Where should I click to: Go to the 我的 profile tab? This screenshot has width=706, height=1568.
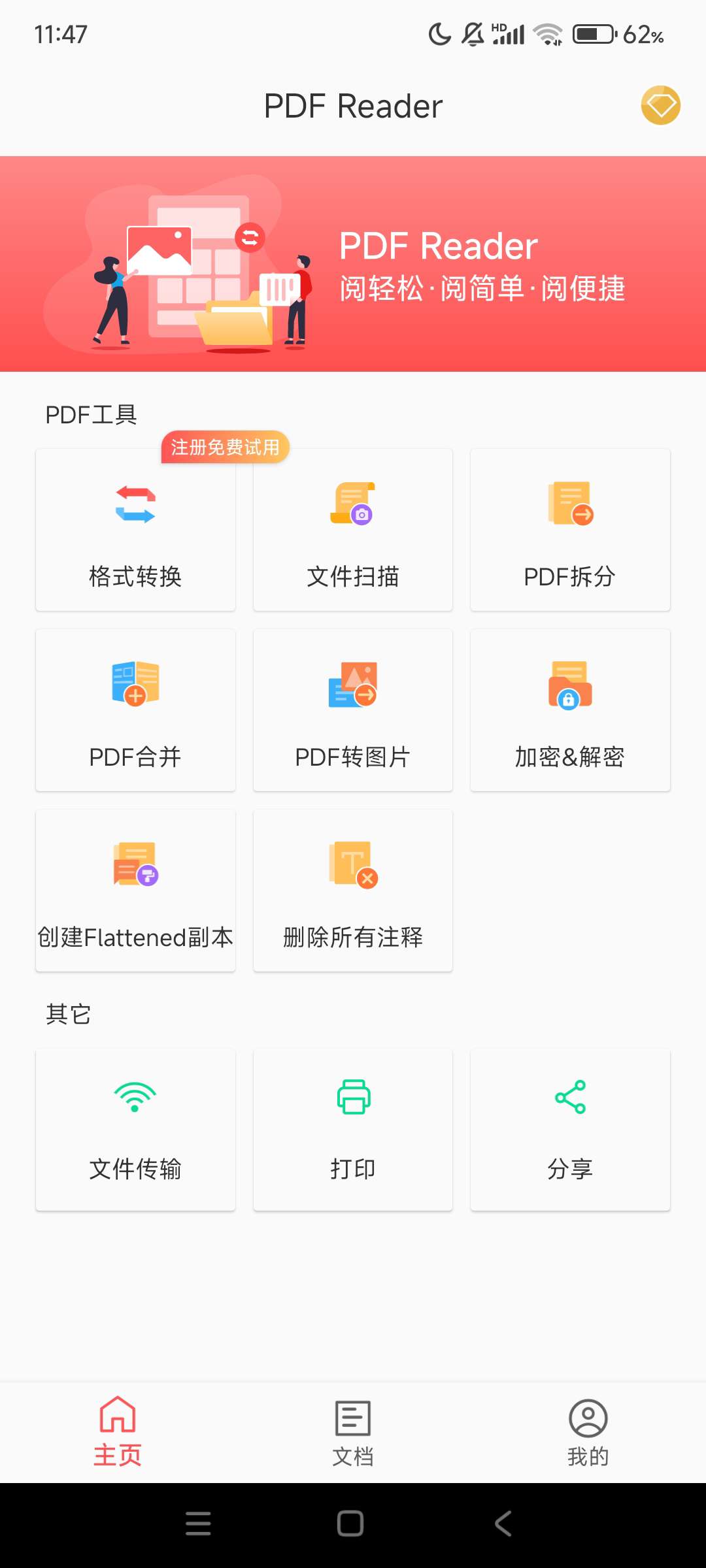tap(588, 1431)
